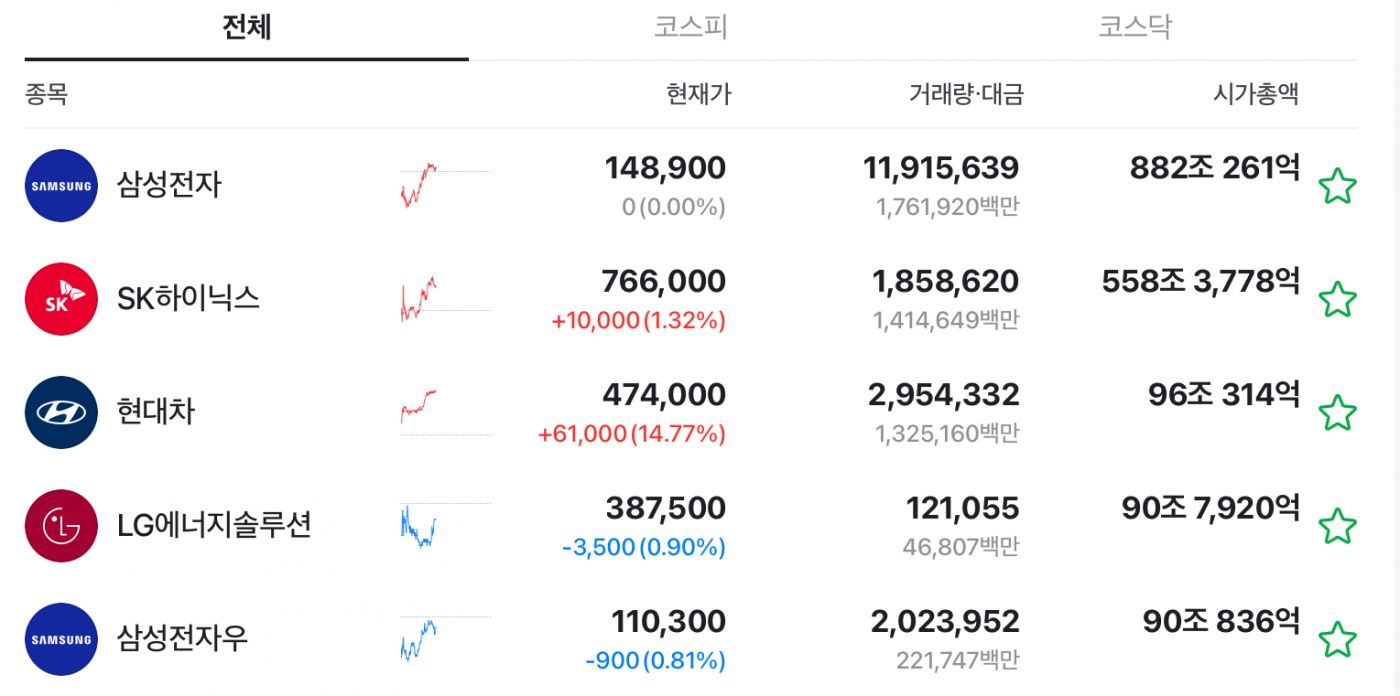Select the 전체 tab
Viewport: 1400px width, 696px height.
point(246,27)
